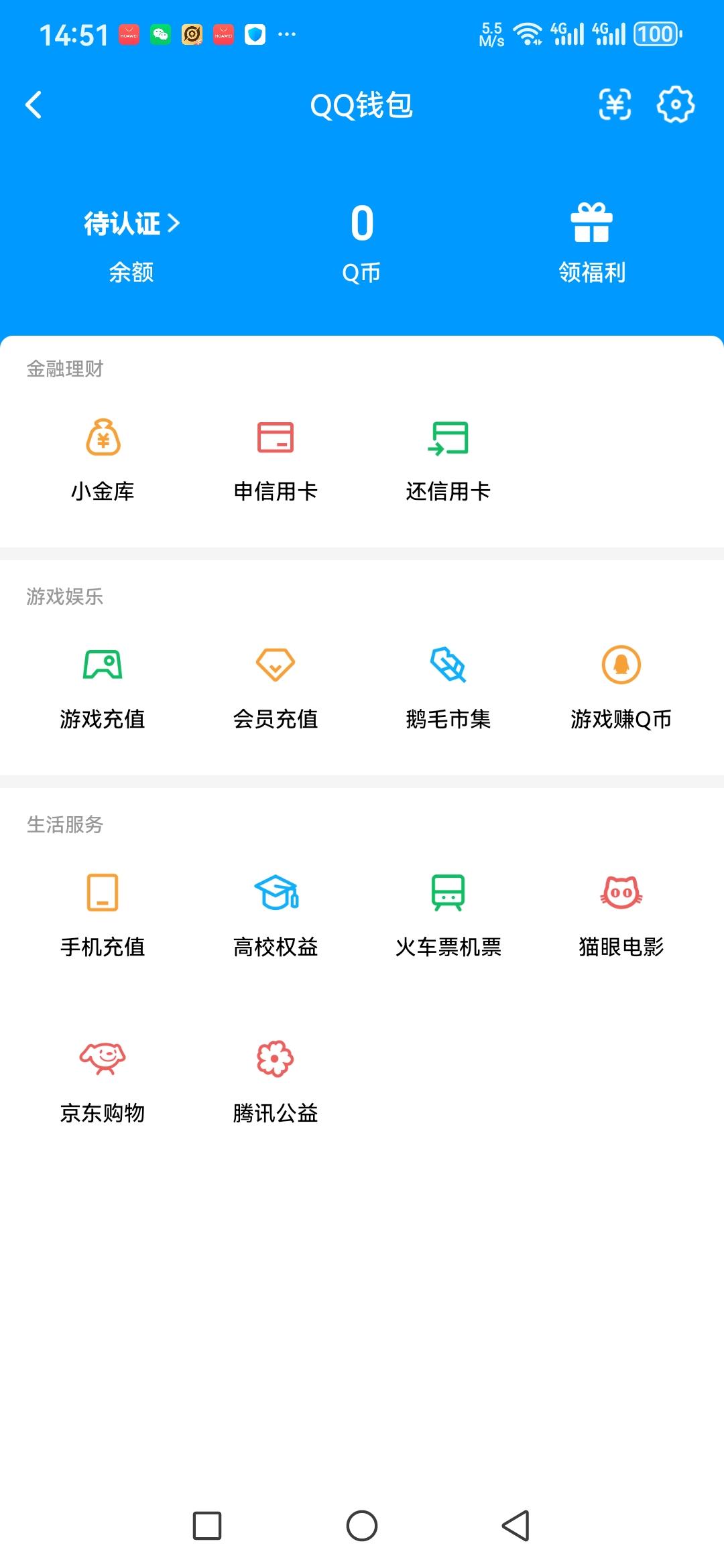Open the payment scan code icon

click(x=614, y=105)
